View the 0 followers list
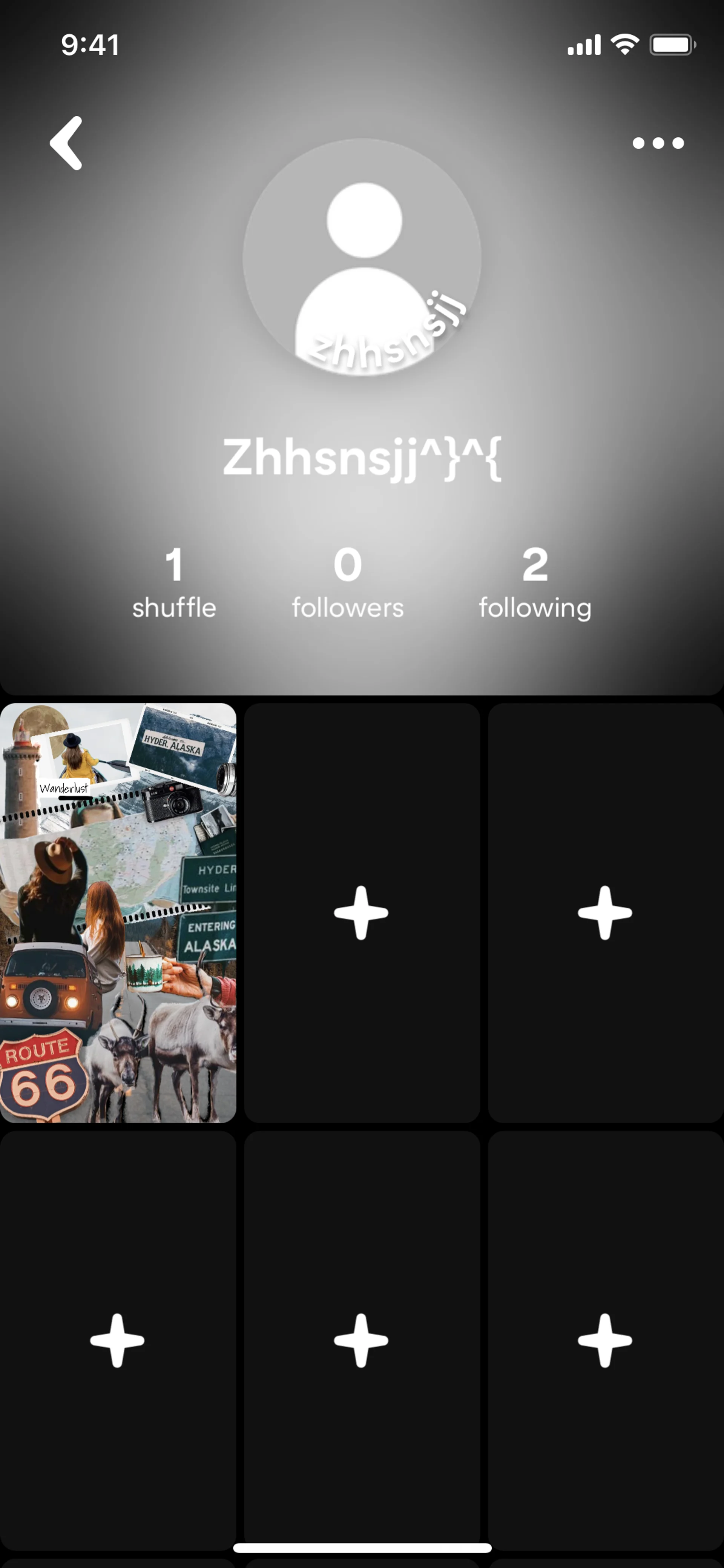This screenshot has height=1568, width=724. (x=347, y=582)
